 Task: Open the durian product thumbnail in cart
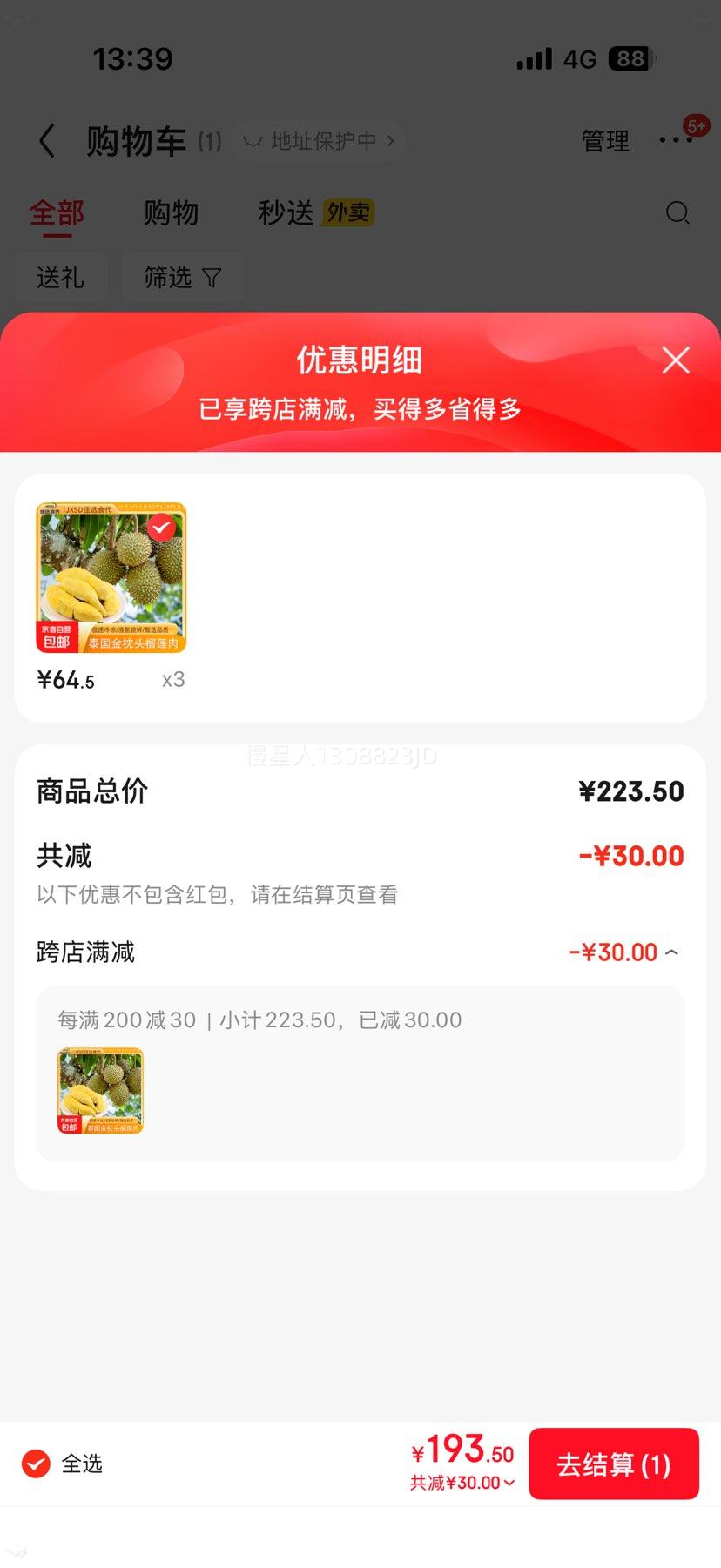point(111,576)
